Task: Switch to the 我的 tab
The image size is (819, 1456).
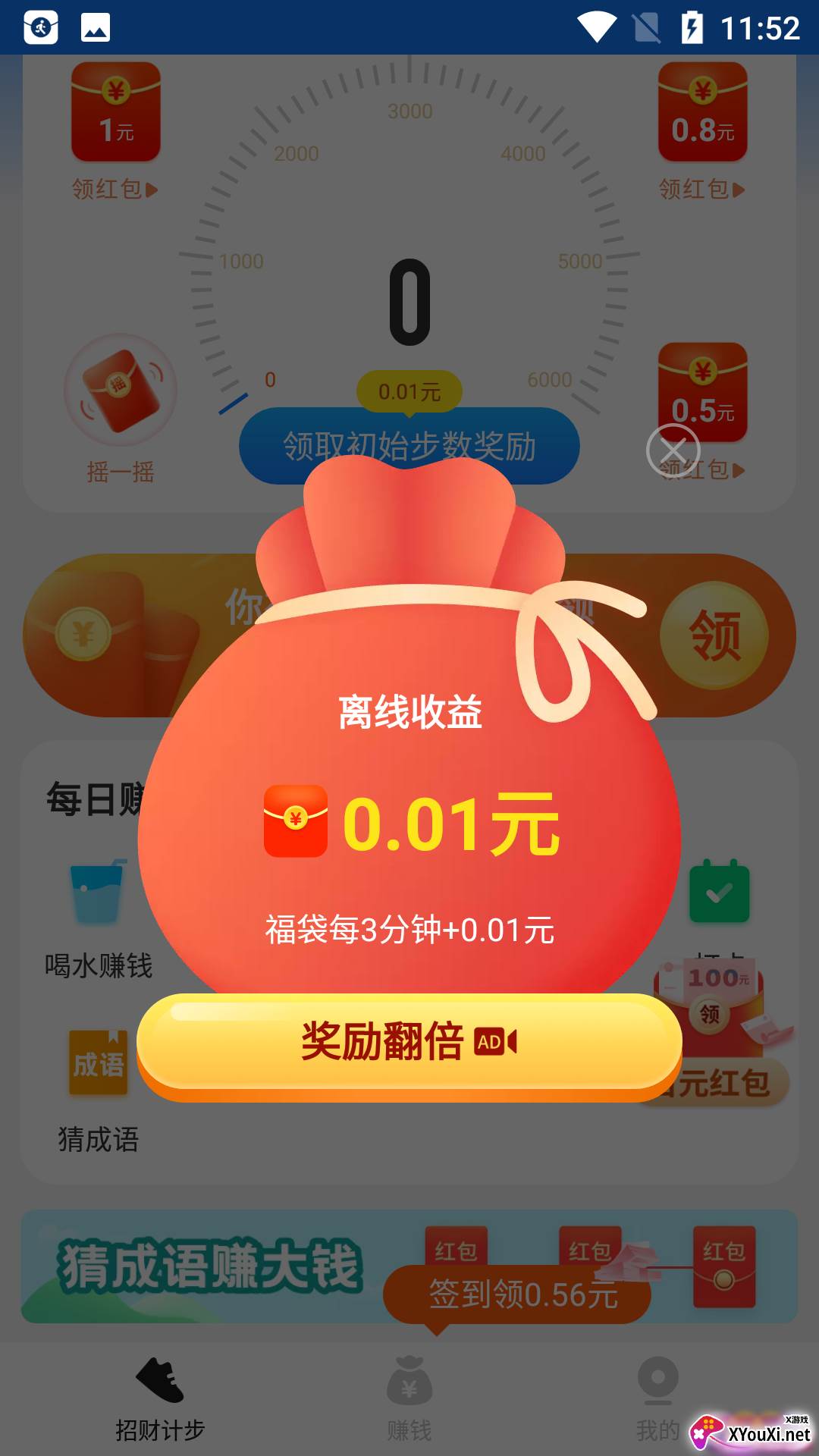Action: click(x=657, y=1399)
